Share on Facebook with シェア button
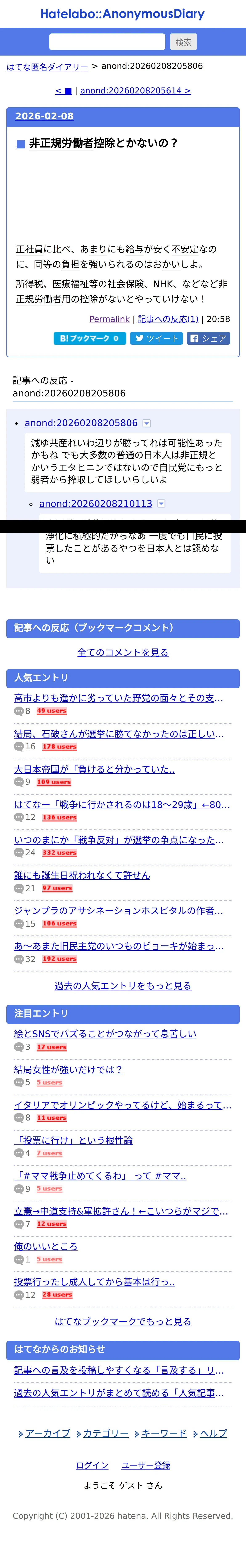Viewport: 246px width, 1568px height. 208,338
